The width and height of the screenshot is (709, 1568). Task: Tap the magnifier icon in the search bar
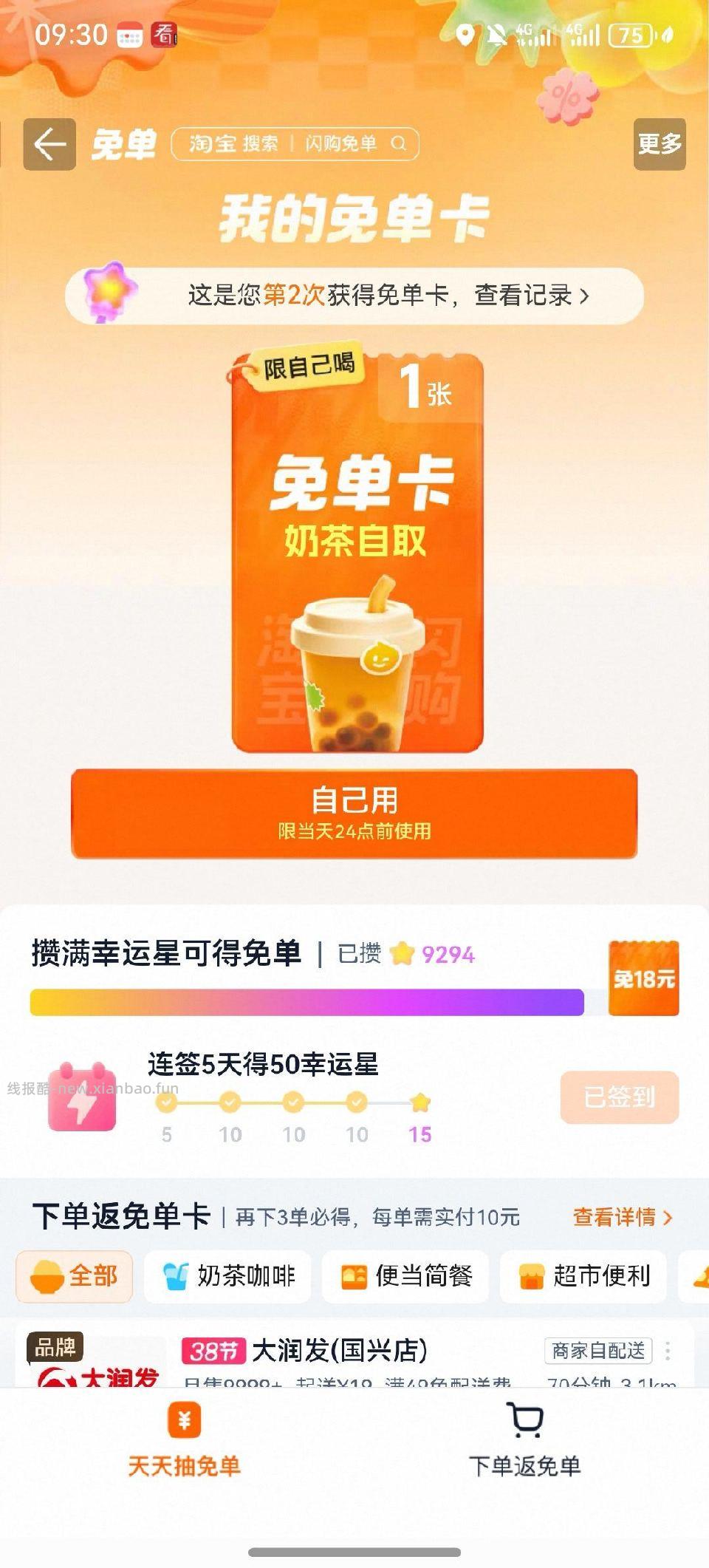tap(400, 144)
